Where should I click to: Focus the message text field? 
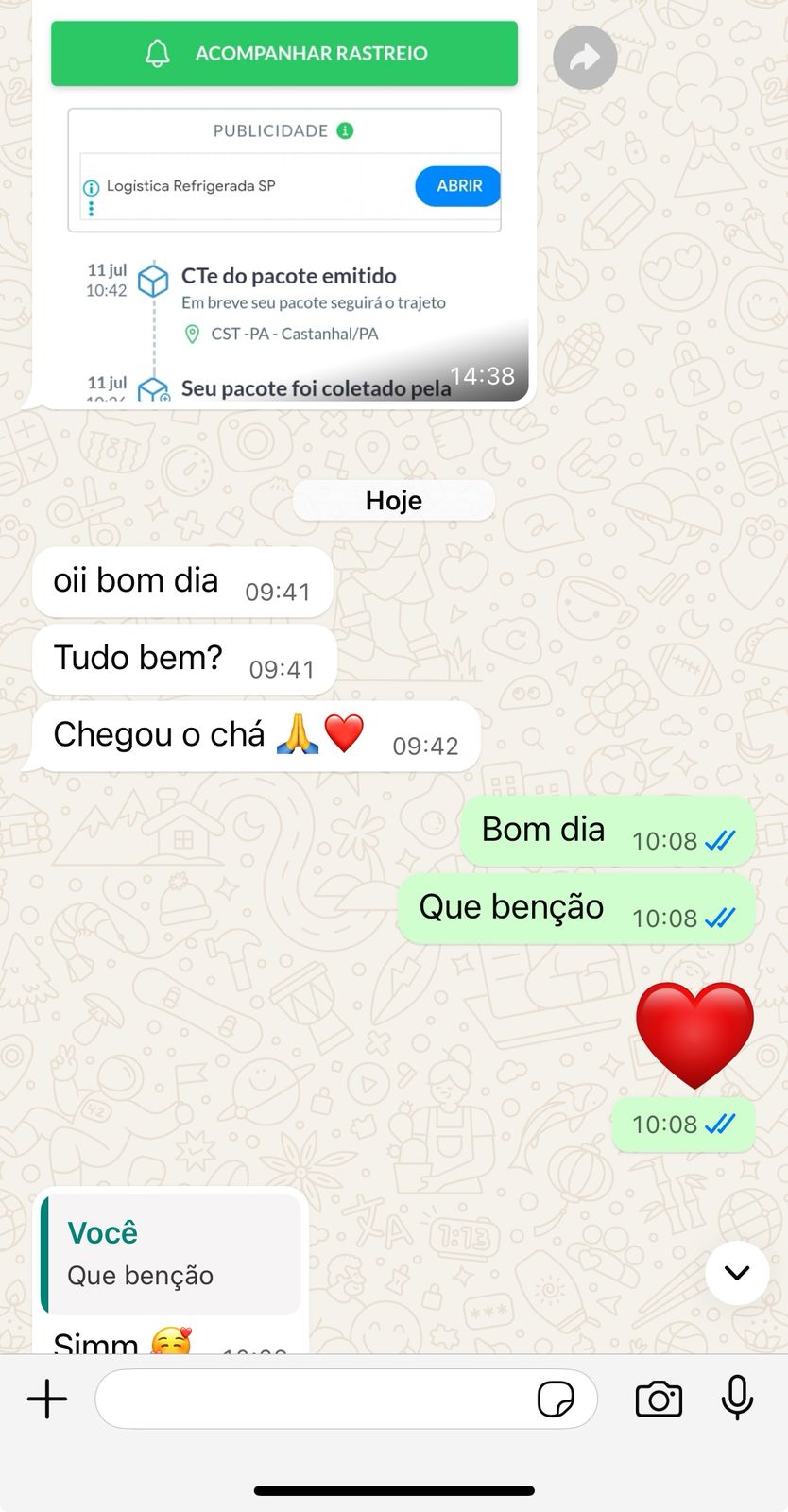pos(312,1399)
